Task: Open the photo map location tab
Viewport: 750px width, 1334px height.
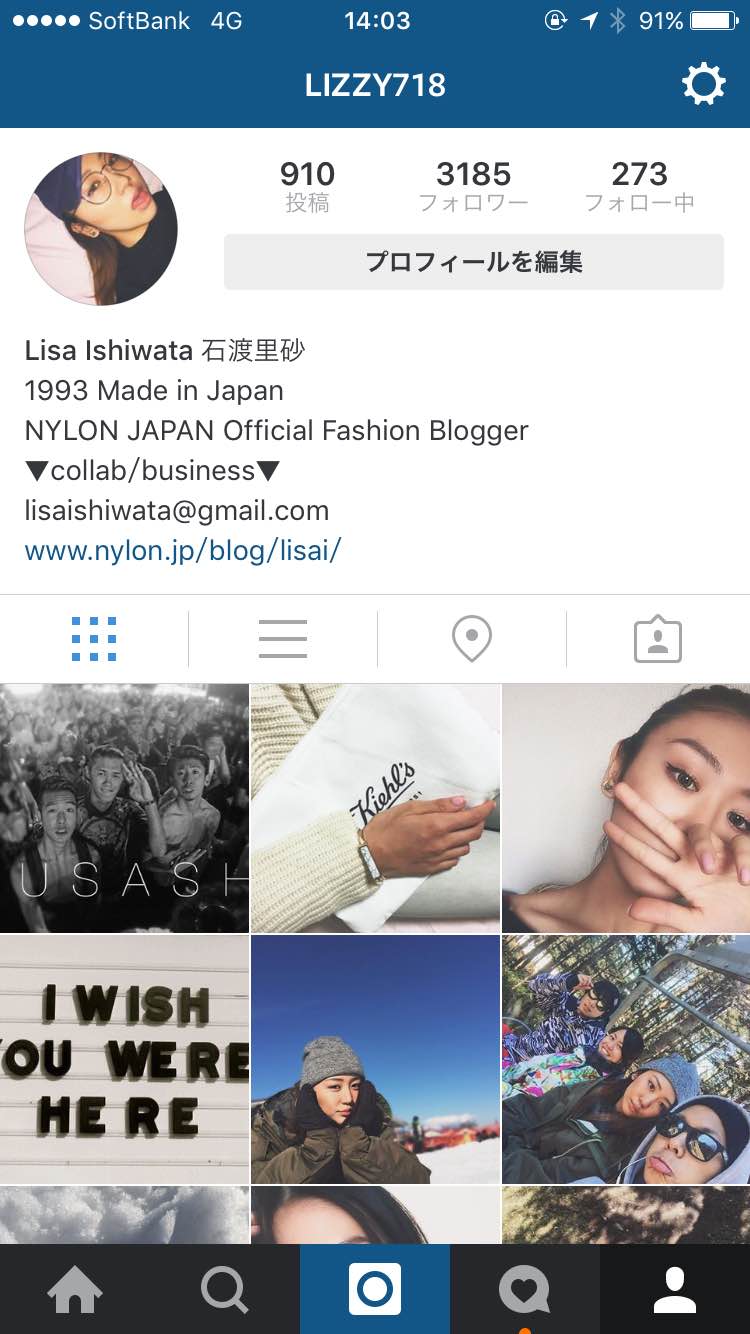Action: point(472,638)
